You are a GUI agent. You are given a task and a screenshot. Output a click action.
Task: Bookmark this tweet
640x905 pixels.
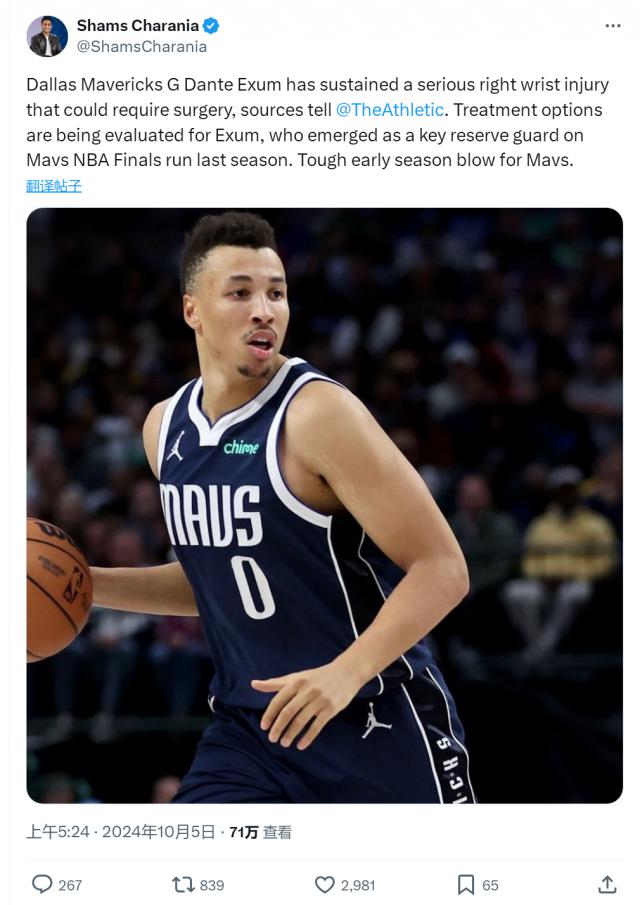(466, 884)
